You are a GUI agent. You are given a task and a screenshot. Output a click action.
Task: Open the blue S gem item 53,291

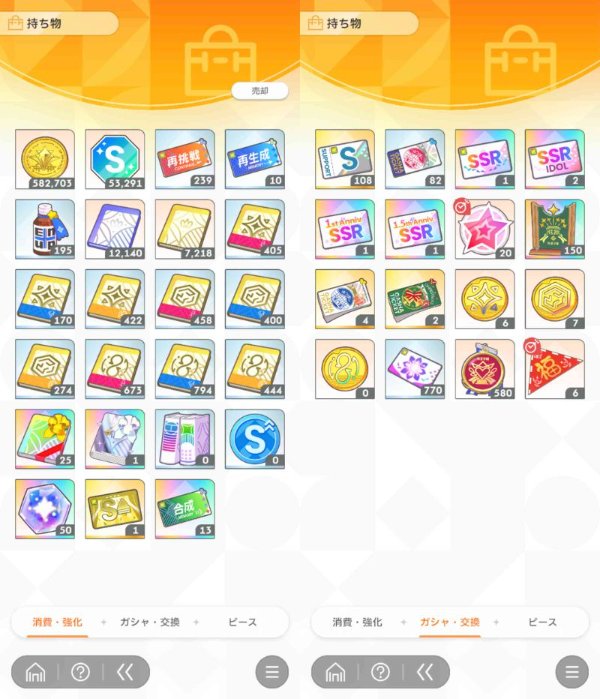point(115,158)
